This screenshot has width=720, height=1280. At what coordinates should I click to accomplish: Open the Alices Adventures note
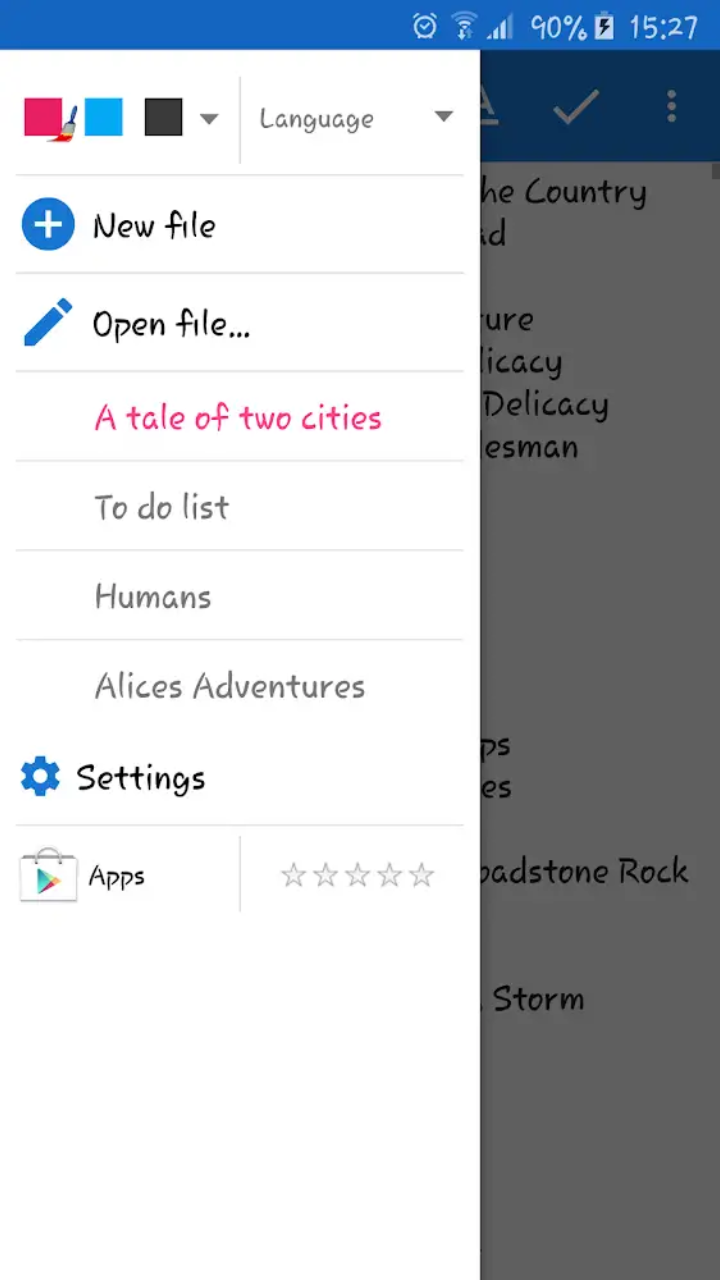click(x=229, y=686)
